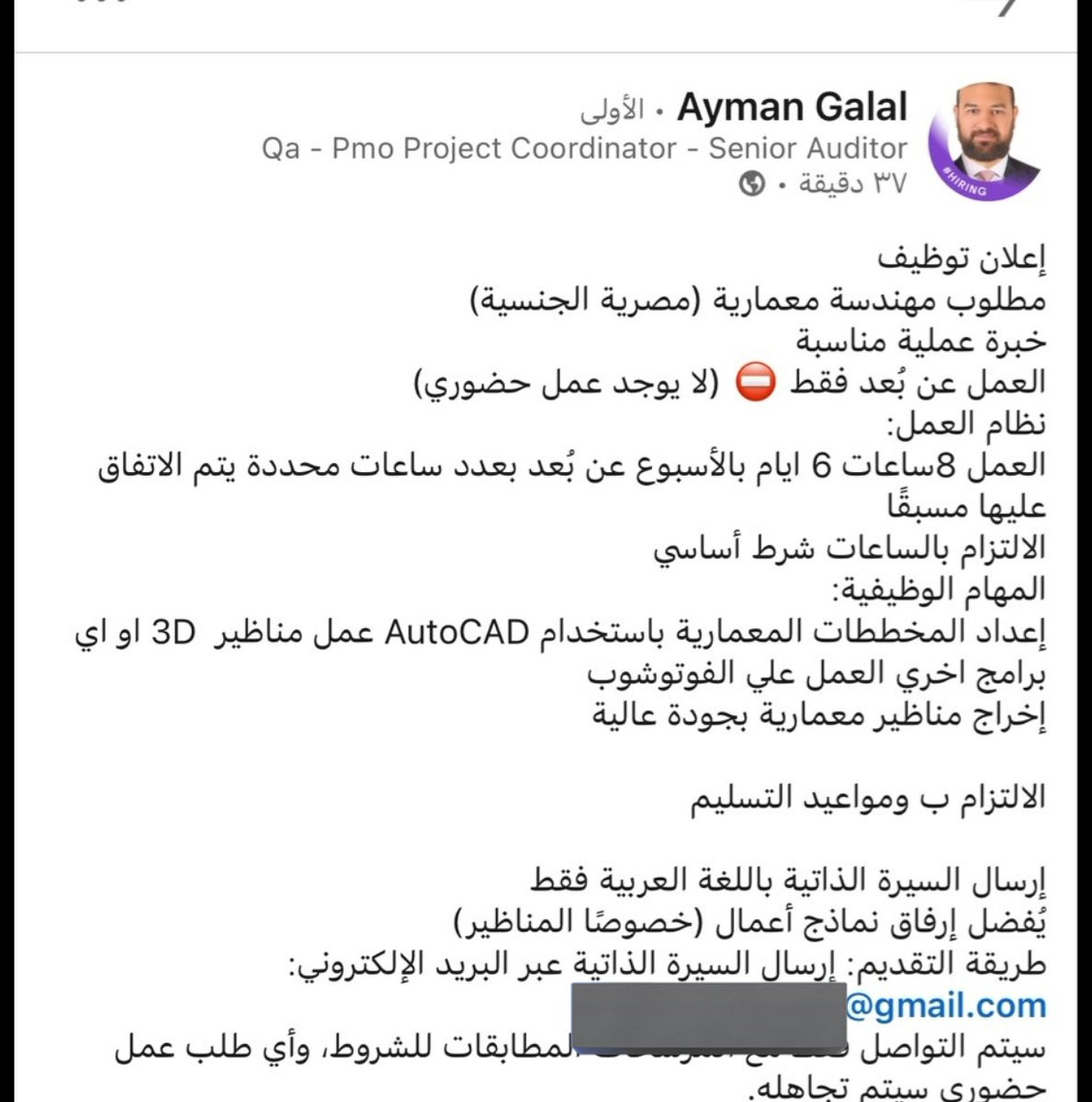Image resolution: width=1092 pixels, height=1102 pixels.
Task: Open Ayman Galal's profile photo
Action: pyautogui.click(x=985, y=141)
